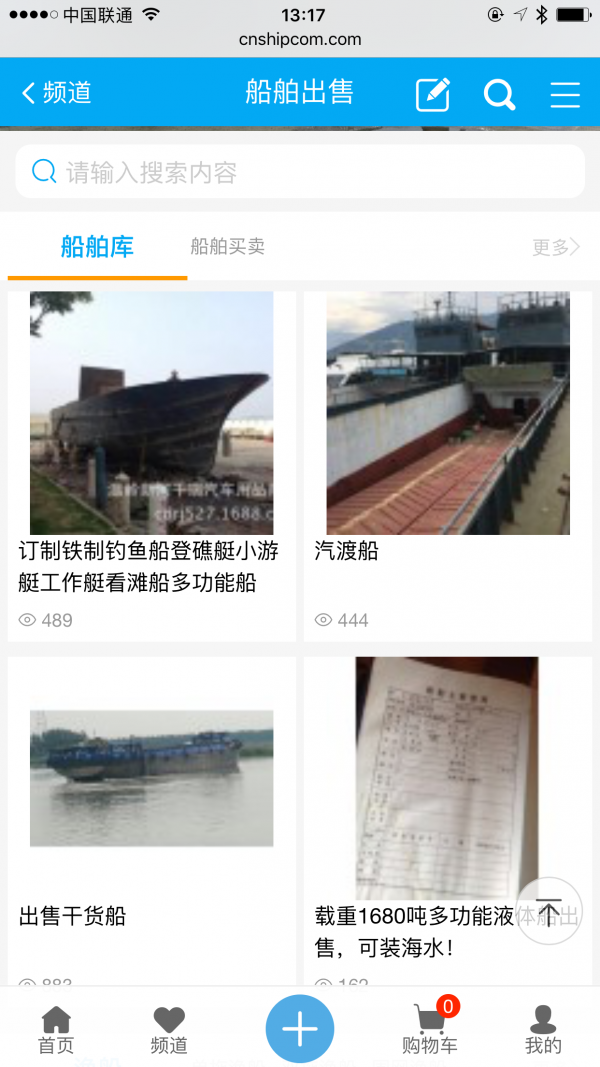Open the compose post icon
Screen dimensions: 600x1067
click(x=433, y=94)
